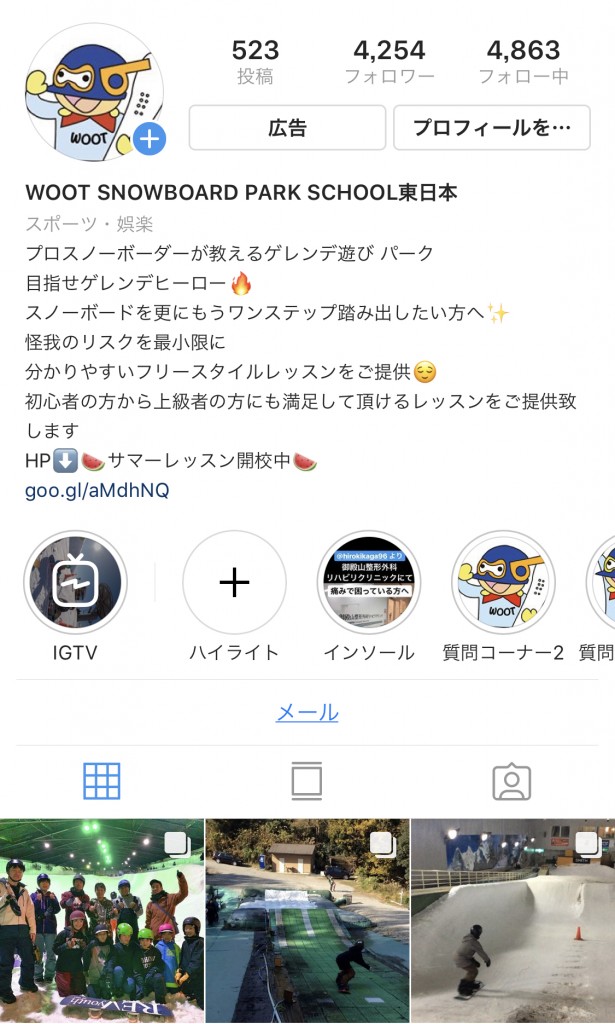
Task: Open the 広告 promotions button
Action: click(287, 128)
